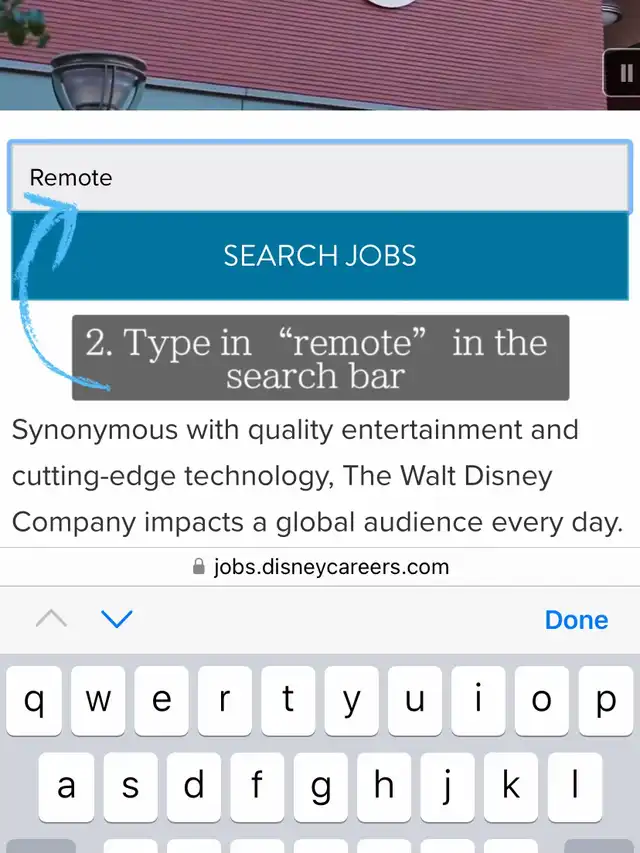Hit the letter p key
Screen dimensions: 640x853
(605, 701)
